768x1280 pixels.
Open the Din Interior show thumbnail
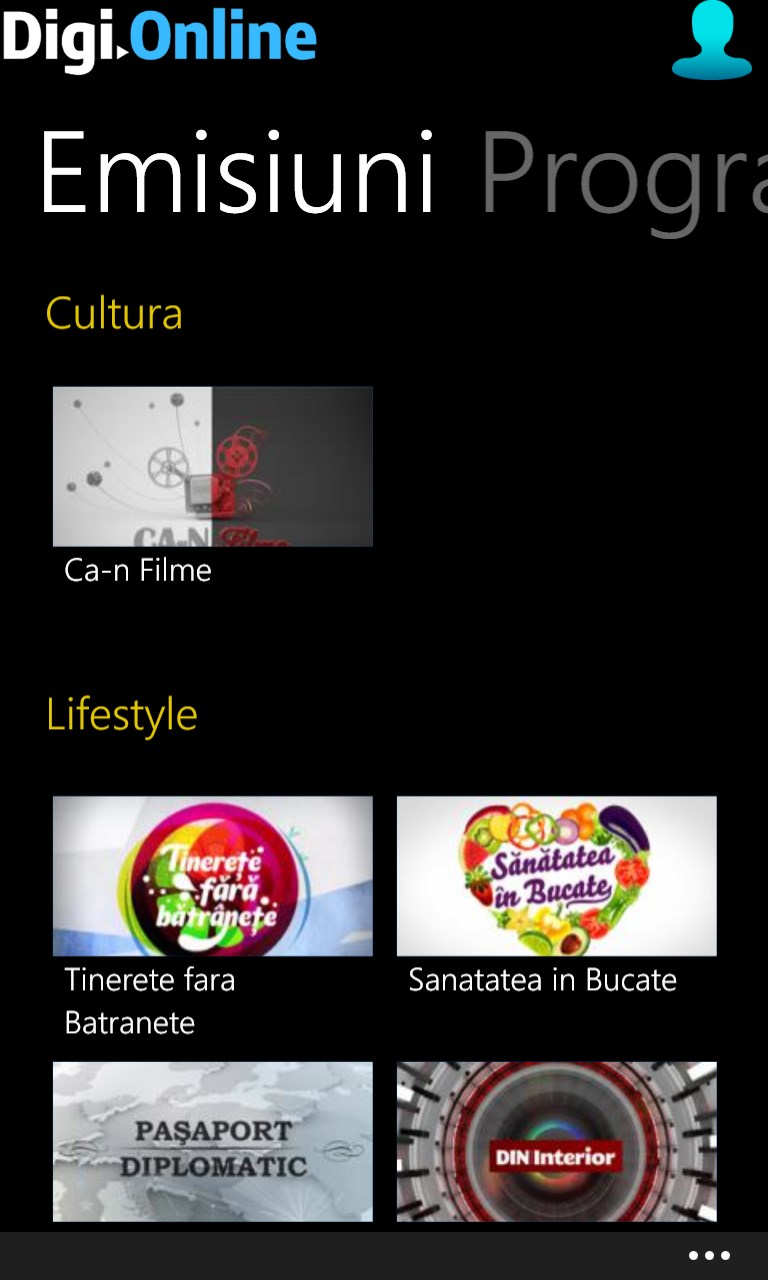(556, 1142)
